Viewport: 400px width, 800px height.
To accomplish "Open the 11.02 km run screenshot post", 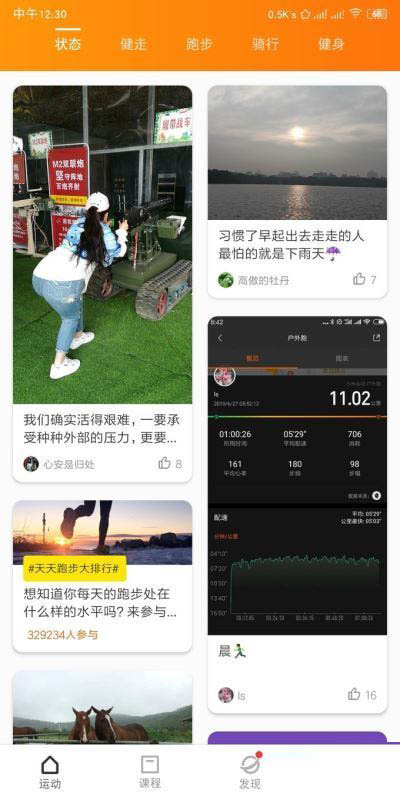I will click(297, 476).
